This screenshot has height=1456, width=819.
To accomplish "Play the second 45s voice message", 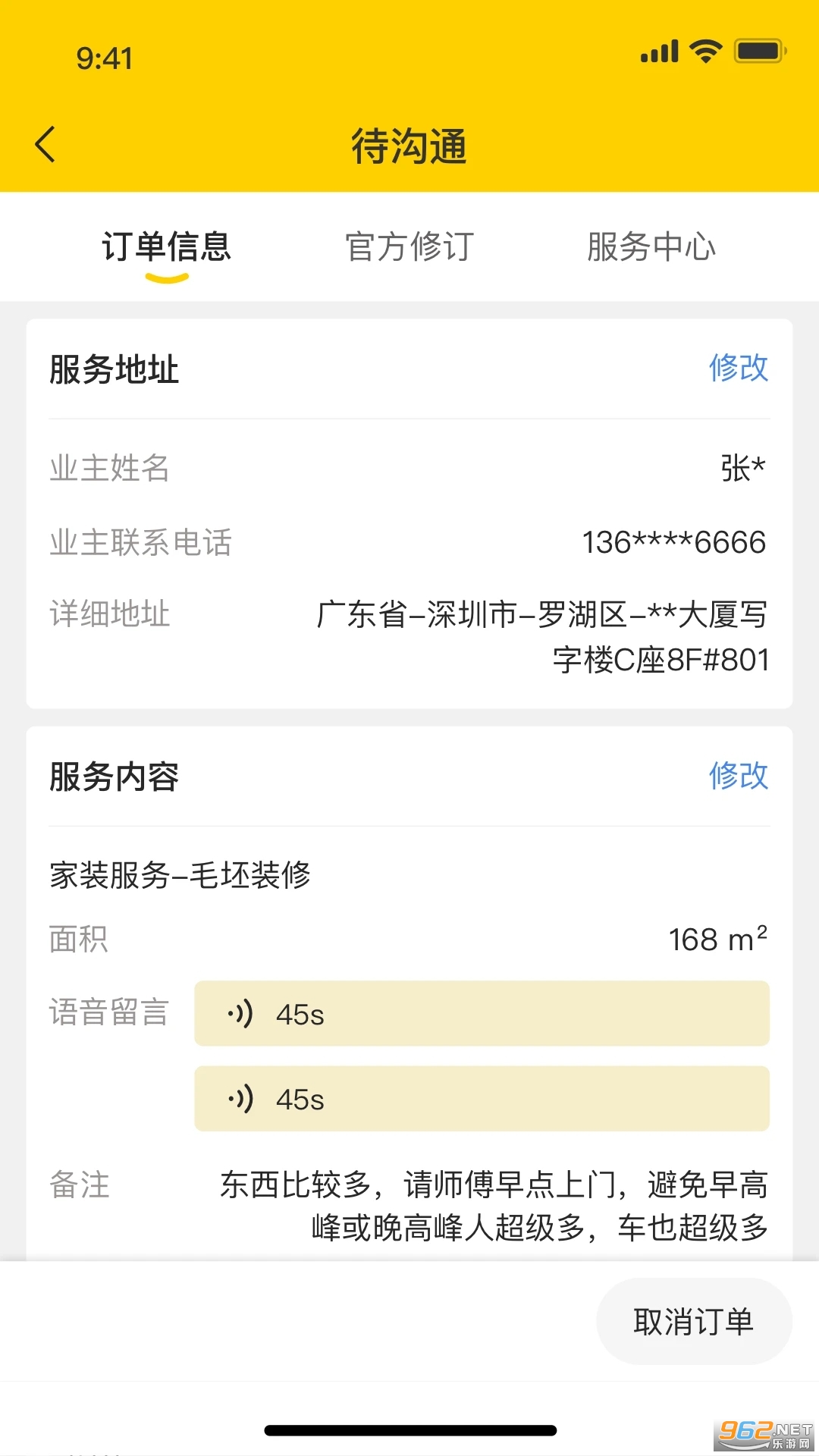I will 482,1099.
